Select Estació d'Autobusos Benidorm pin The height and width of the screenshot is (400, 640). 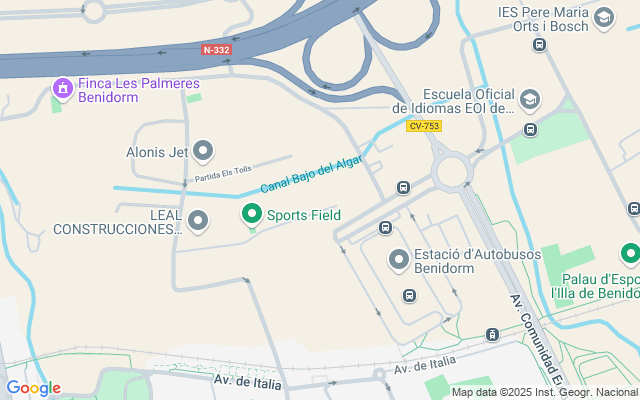(x=399, y=260)
